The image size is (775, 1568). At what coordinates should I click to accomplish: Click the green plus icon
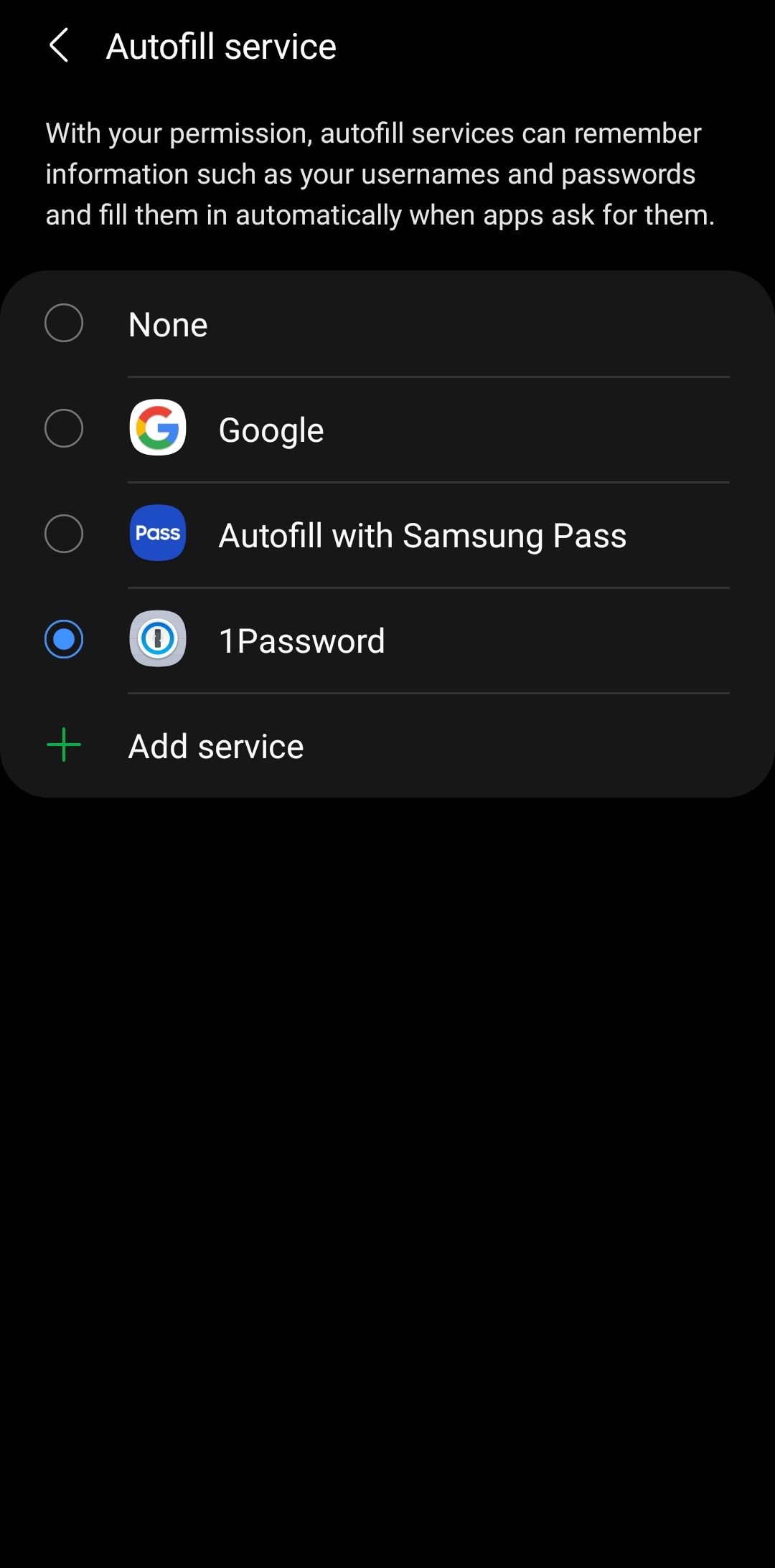[x=63, y=745]
